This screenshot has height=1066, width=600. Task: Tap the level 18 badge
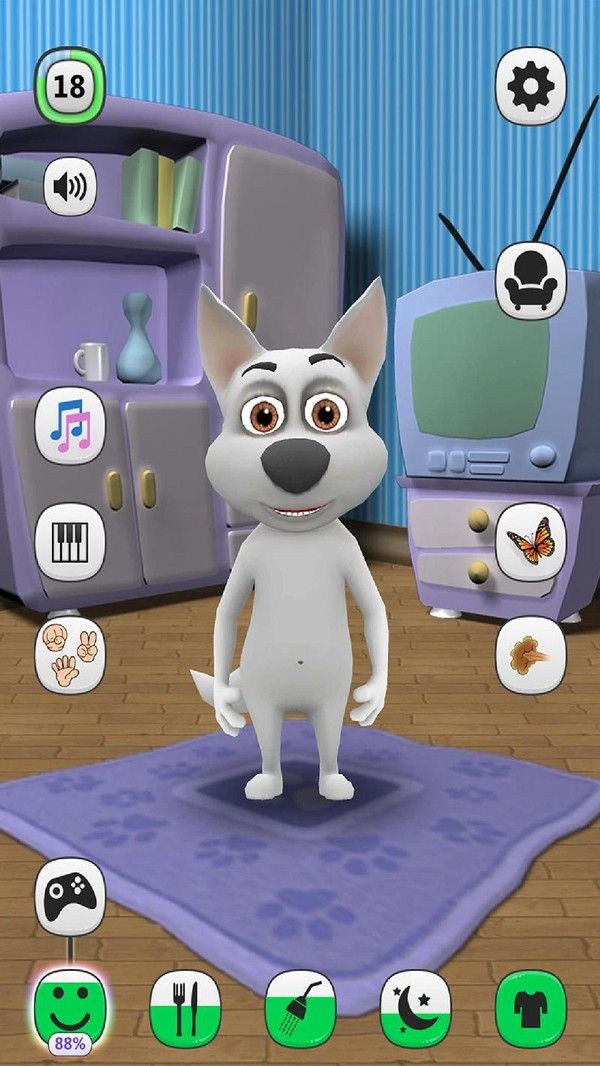(x=69, y=87)
